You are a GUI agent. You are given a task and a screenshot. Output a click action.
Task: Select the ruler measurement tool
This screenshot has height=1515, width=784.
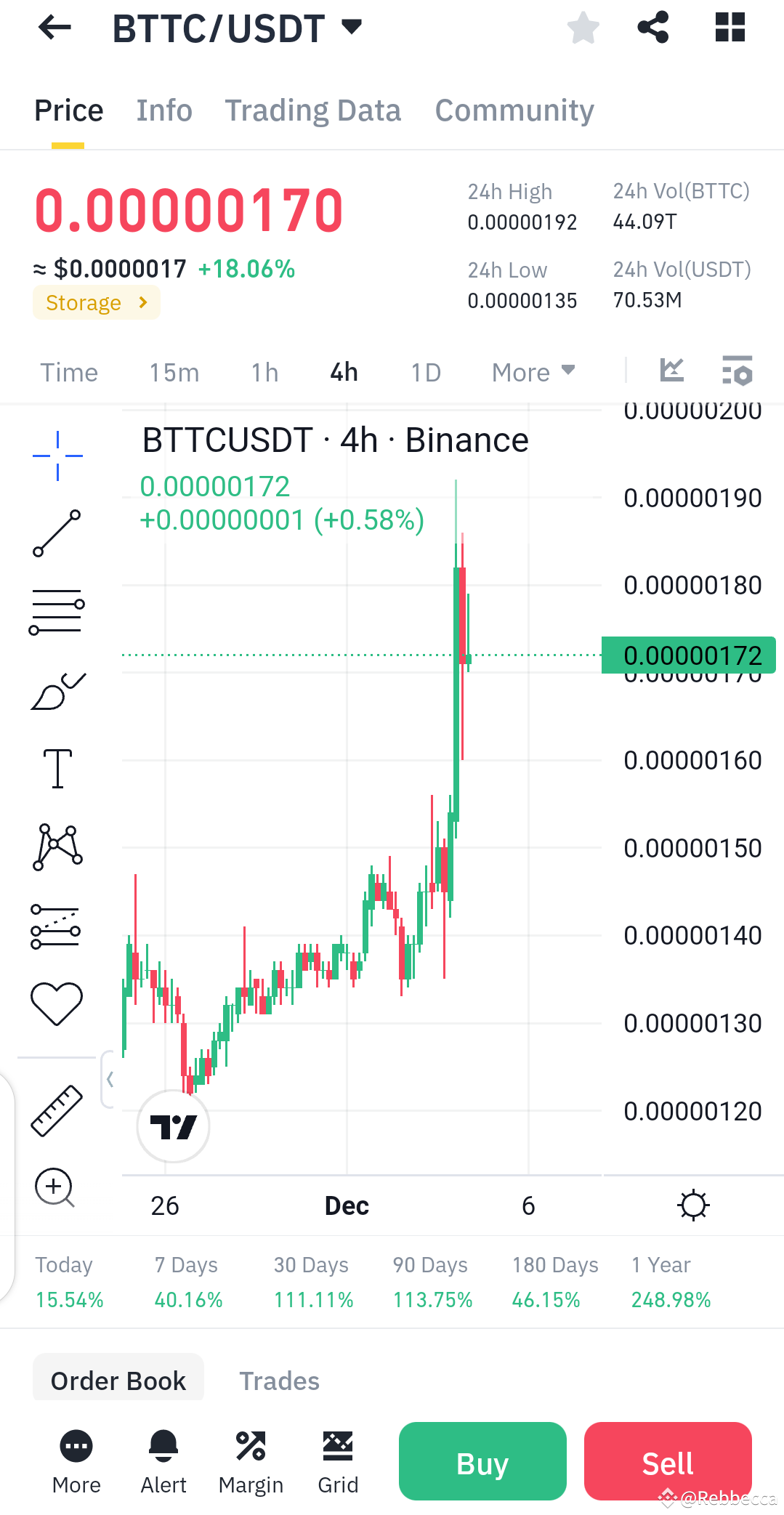(x=57, y=1110)
